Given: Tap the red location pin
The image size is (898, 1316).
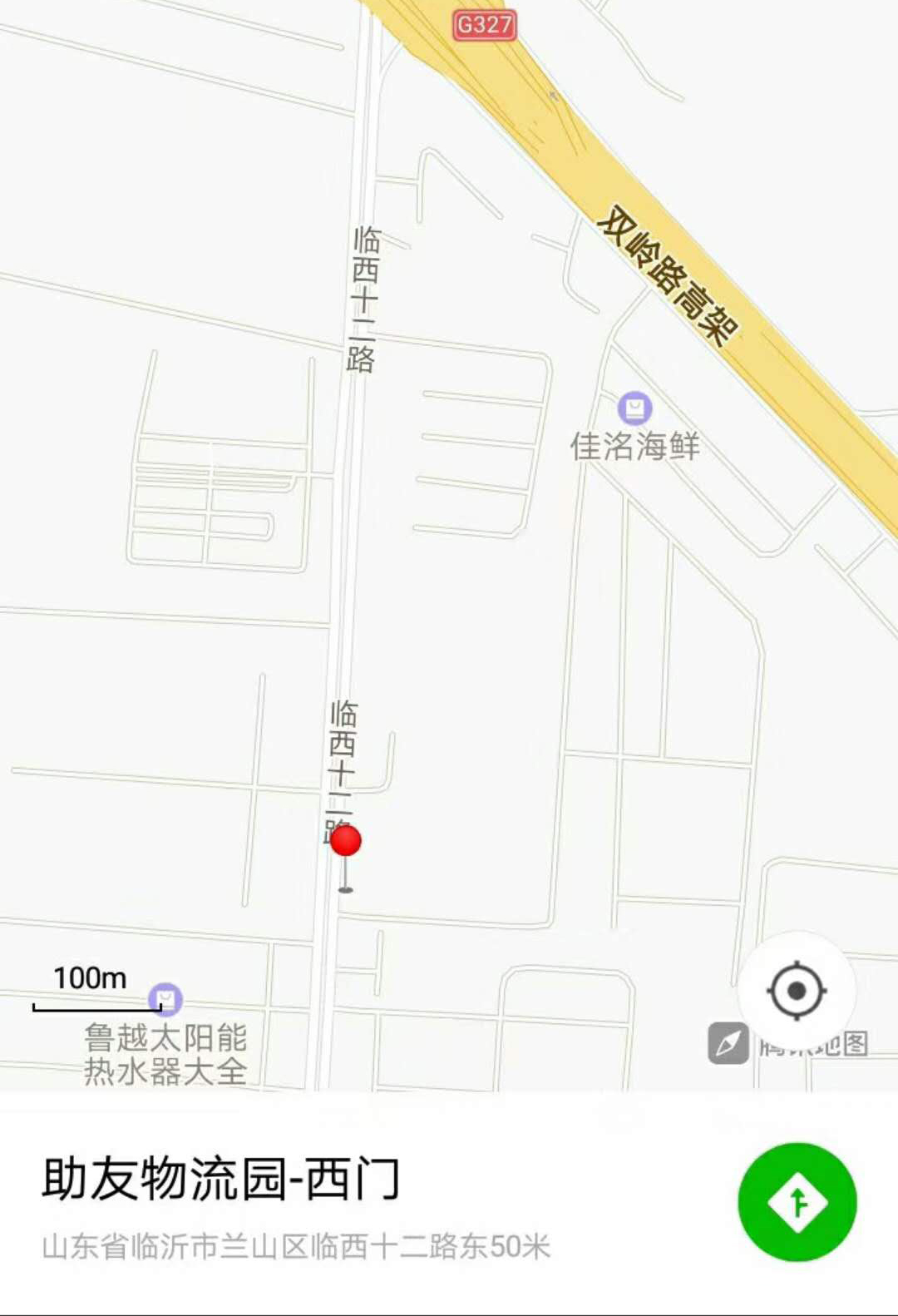Looking at the screenshot, I should [346, 841].
